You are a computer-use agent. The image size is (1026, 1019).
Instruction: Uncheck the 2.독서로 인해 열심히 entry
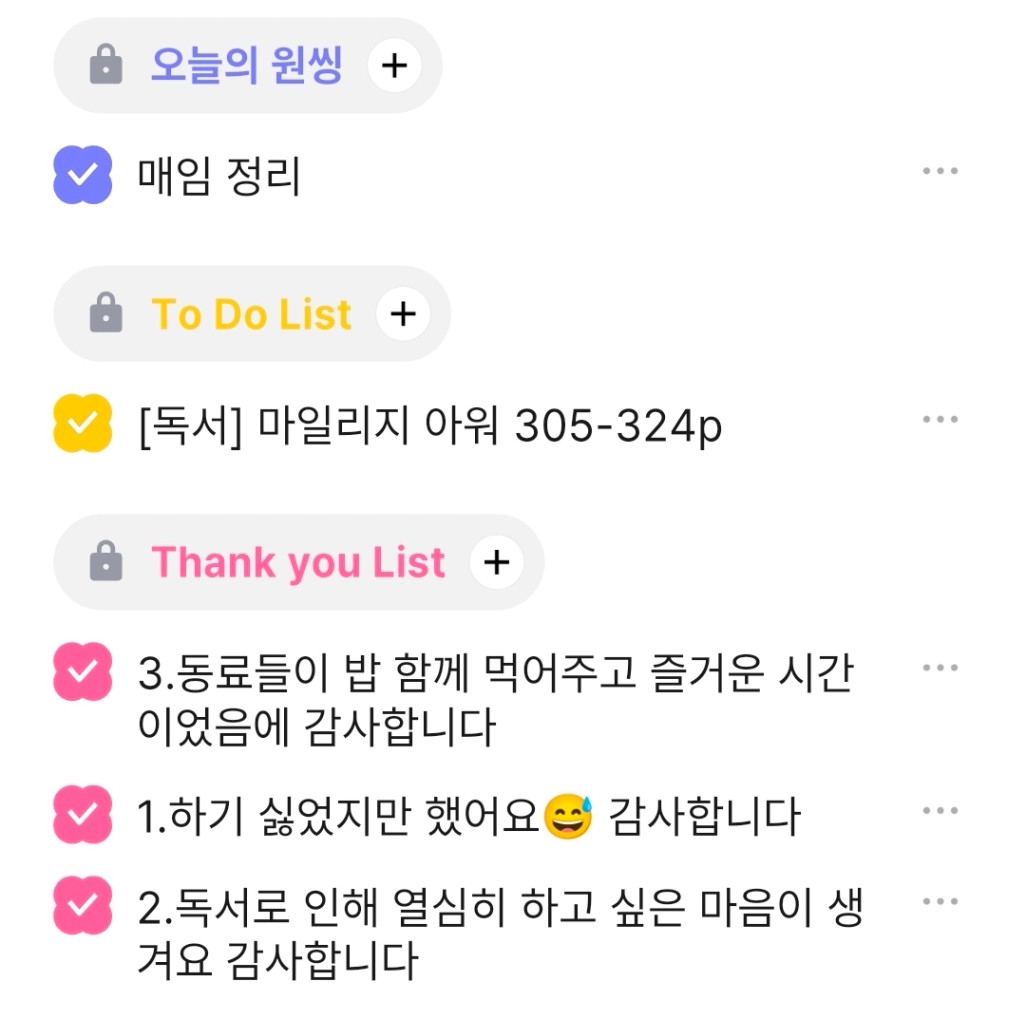[x=82, y=906]
